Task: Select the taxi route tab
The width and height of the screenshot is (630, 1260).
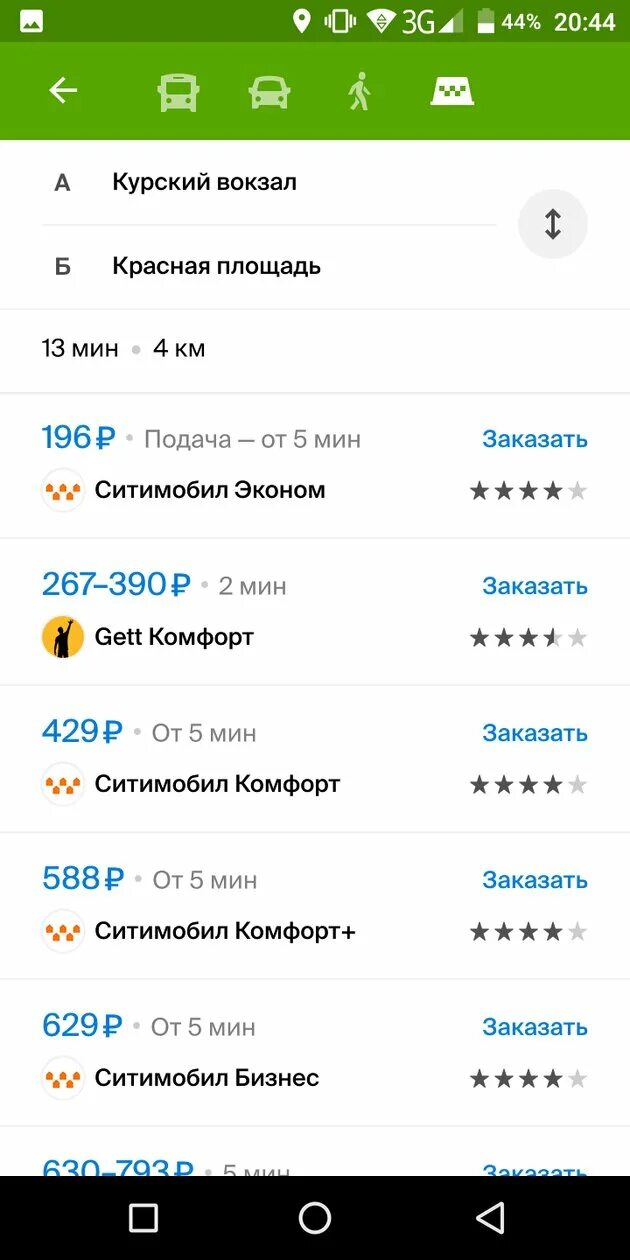Action: point(452,92)
